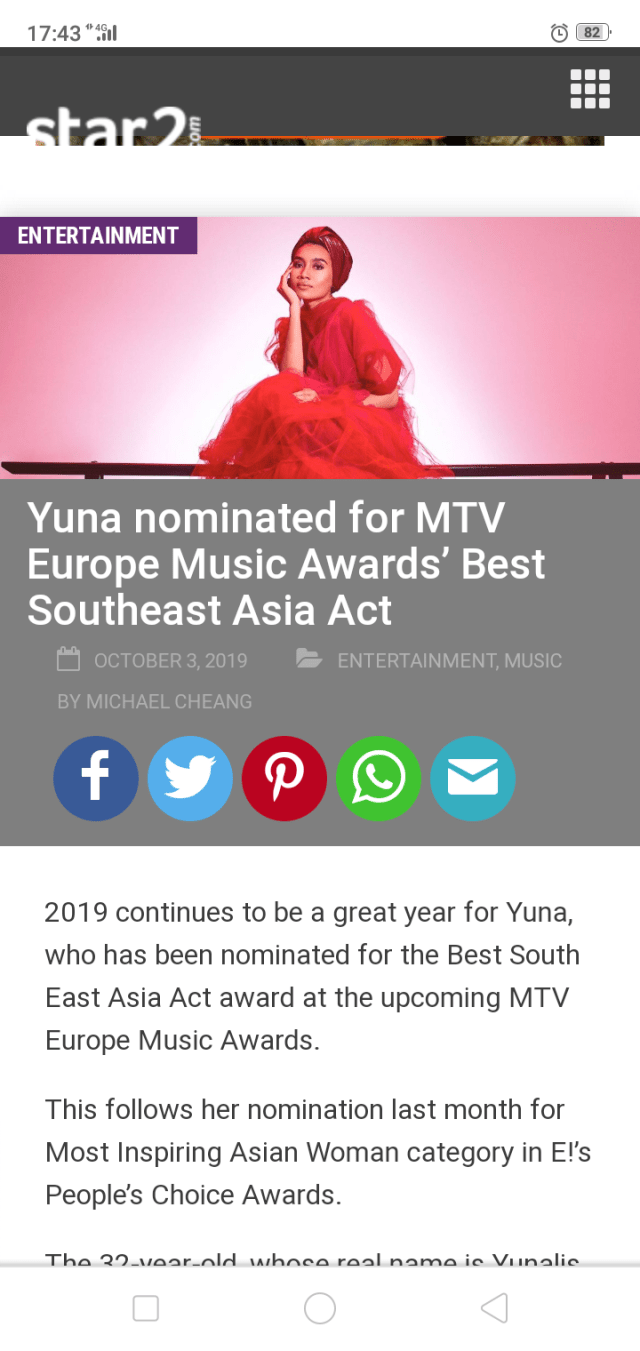
Task: Pin article on Pinterest
Action: point(284,779)
